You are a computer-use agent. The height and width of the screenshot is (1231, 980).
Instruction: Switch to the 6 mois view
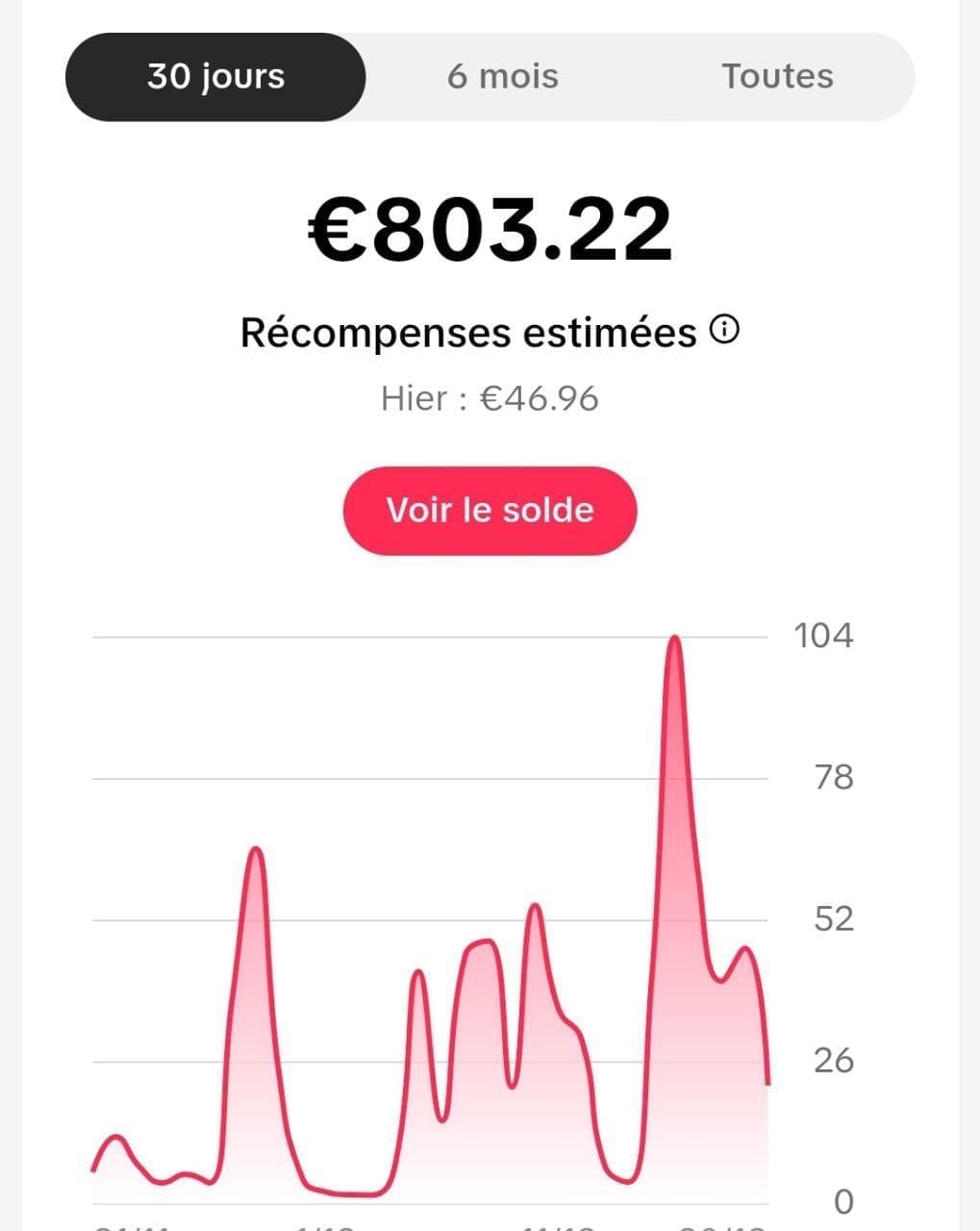click(x=502, y=77)
